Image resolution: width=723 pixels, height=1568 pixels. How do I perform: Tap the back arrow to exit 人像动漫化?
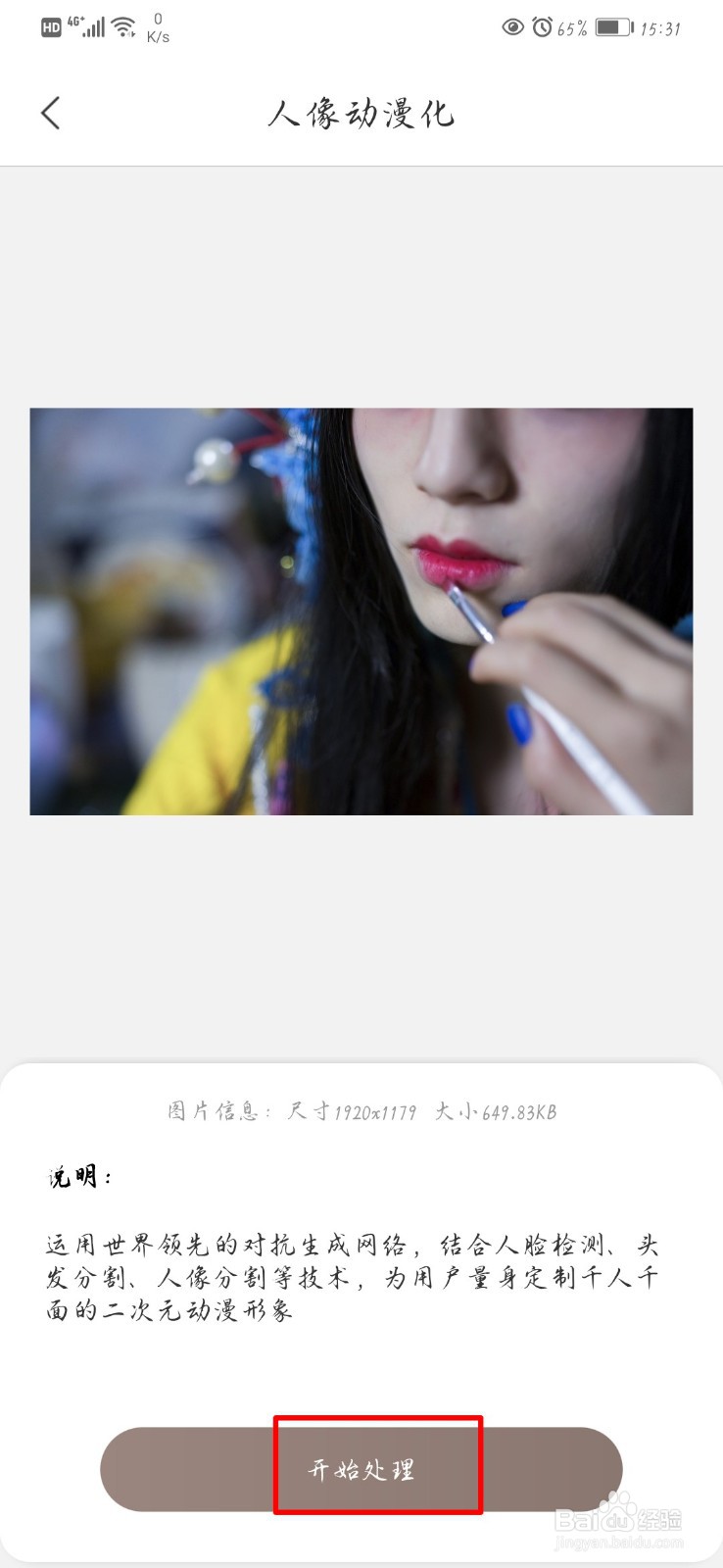tap(51, 113)
